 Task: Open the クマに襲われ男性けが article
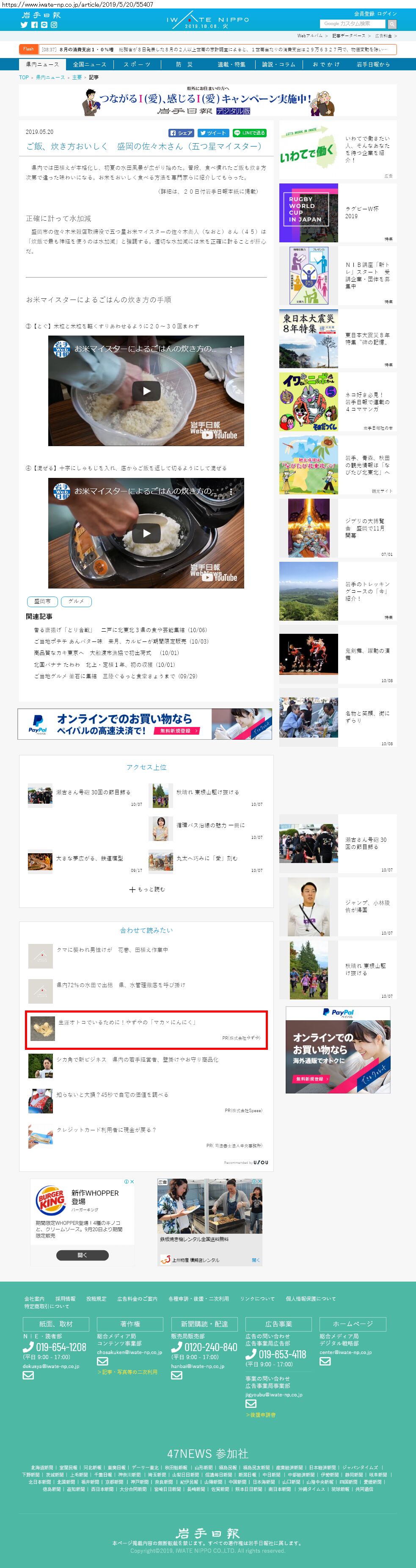pyautogui.click(x=112, y=949)
